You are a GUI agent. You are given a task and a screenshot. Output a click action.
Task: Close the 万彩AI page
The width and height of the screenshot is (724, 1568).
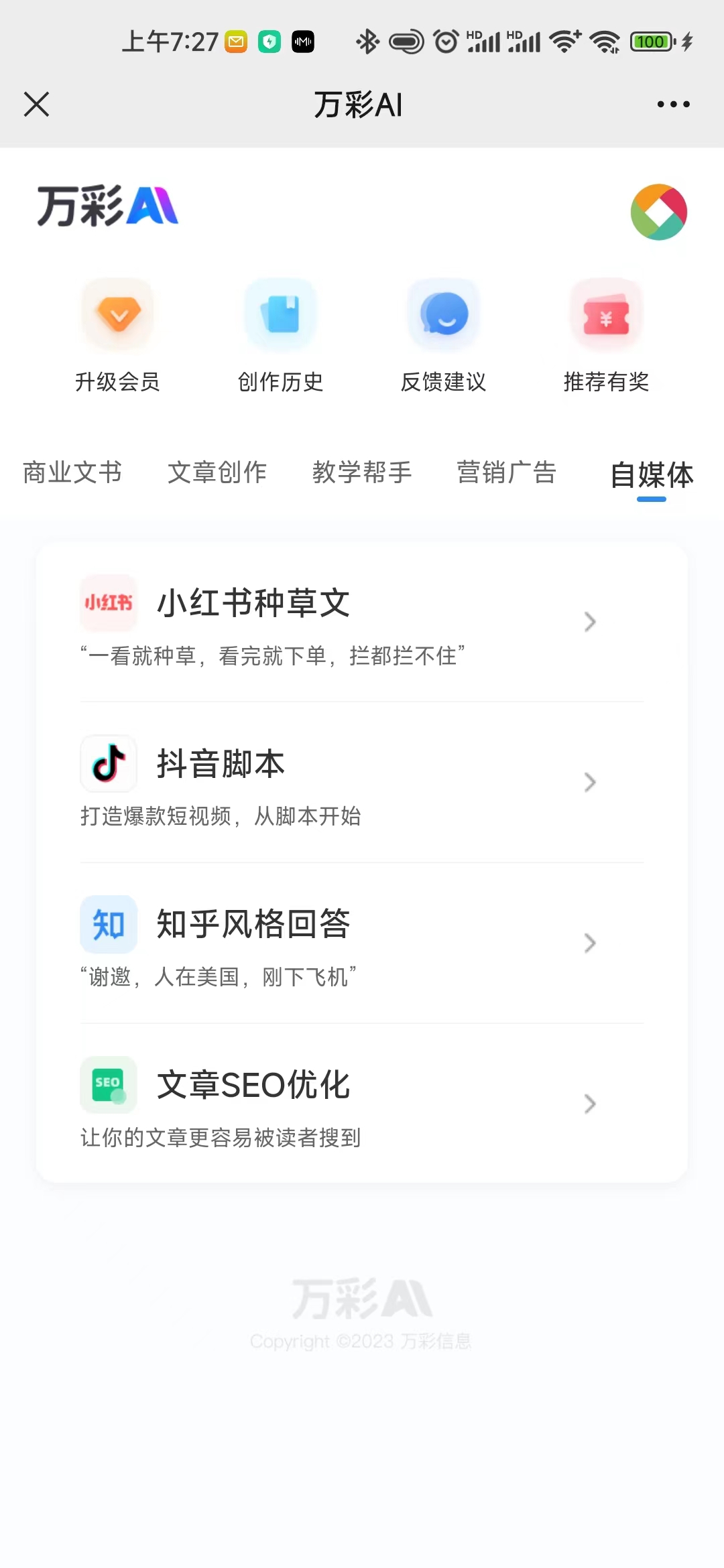click(36, 105)
